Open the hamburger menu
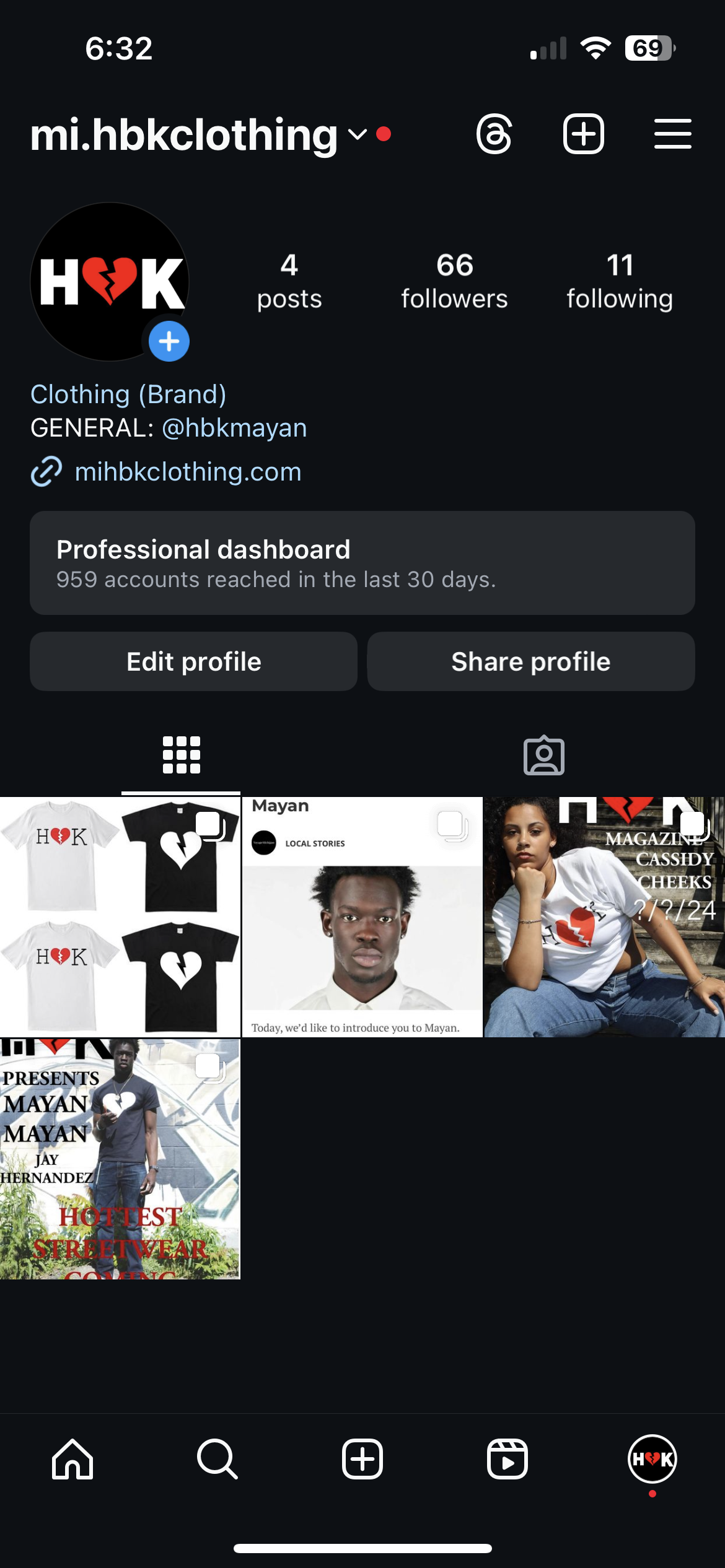This screenshot has width=725, height=1568. pos(672,134)
